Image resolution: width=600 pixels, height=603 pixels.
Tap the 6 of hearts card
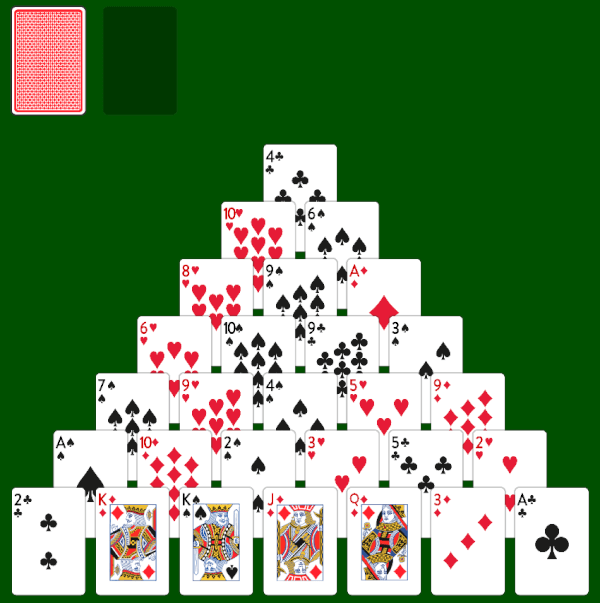tap(174, 343)
